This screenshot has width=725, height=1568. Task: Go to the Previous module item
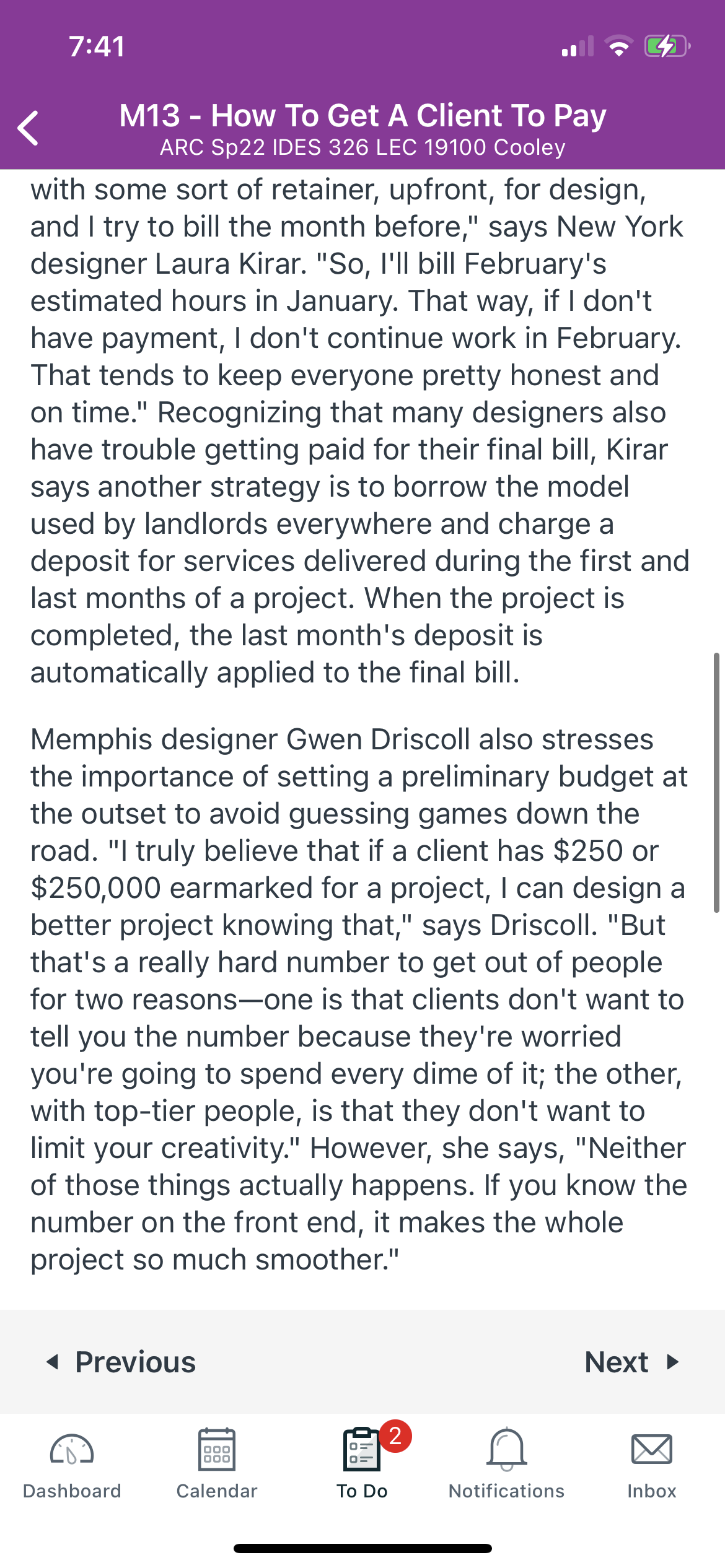(121, 1362)
